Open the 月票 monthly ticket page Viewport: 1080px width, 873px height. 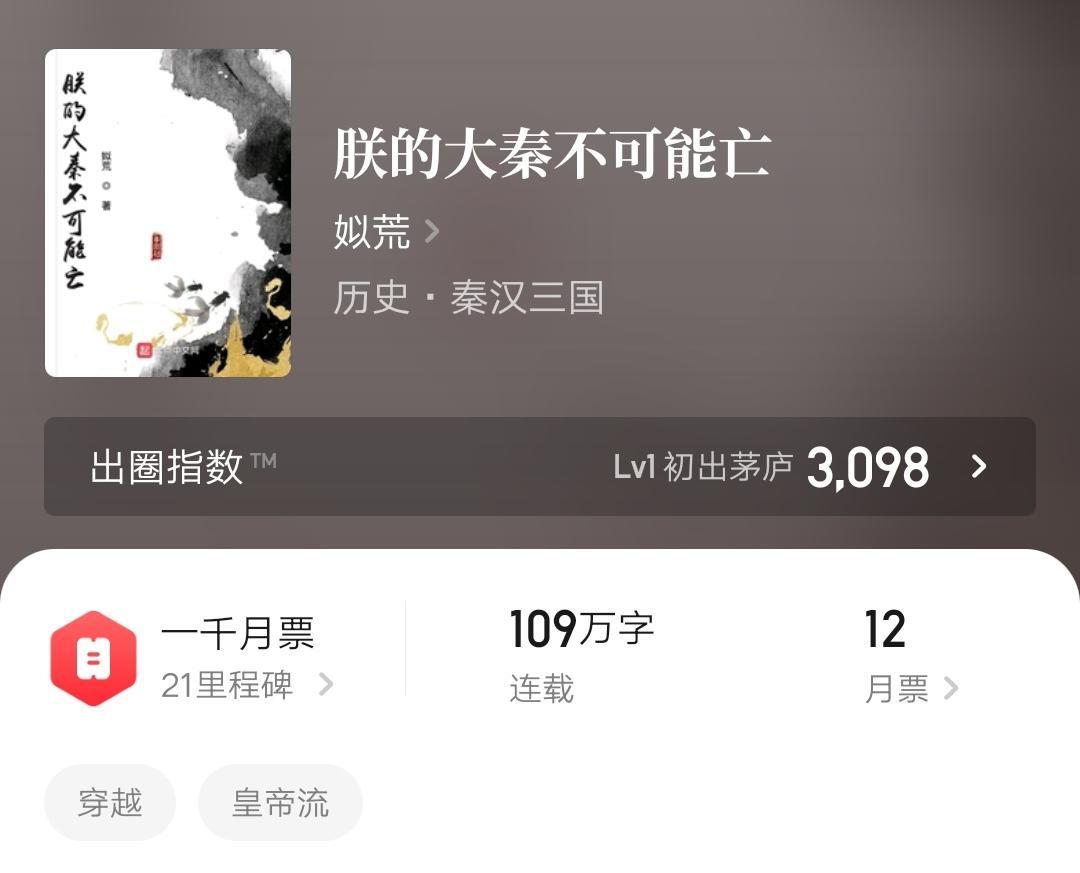[910, 688]
